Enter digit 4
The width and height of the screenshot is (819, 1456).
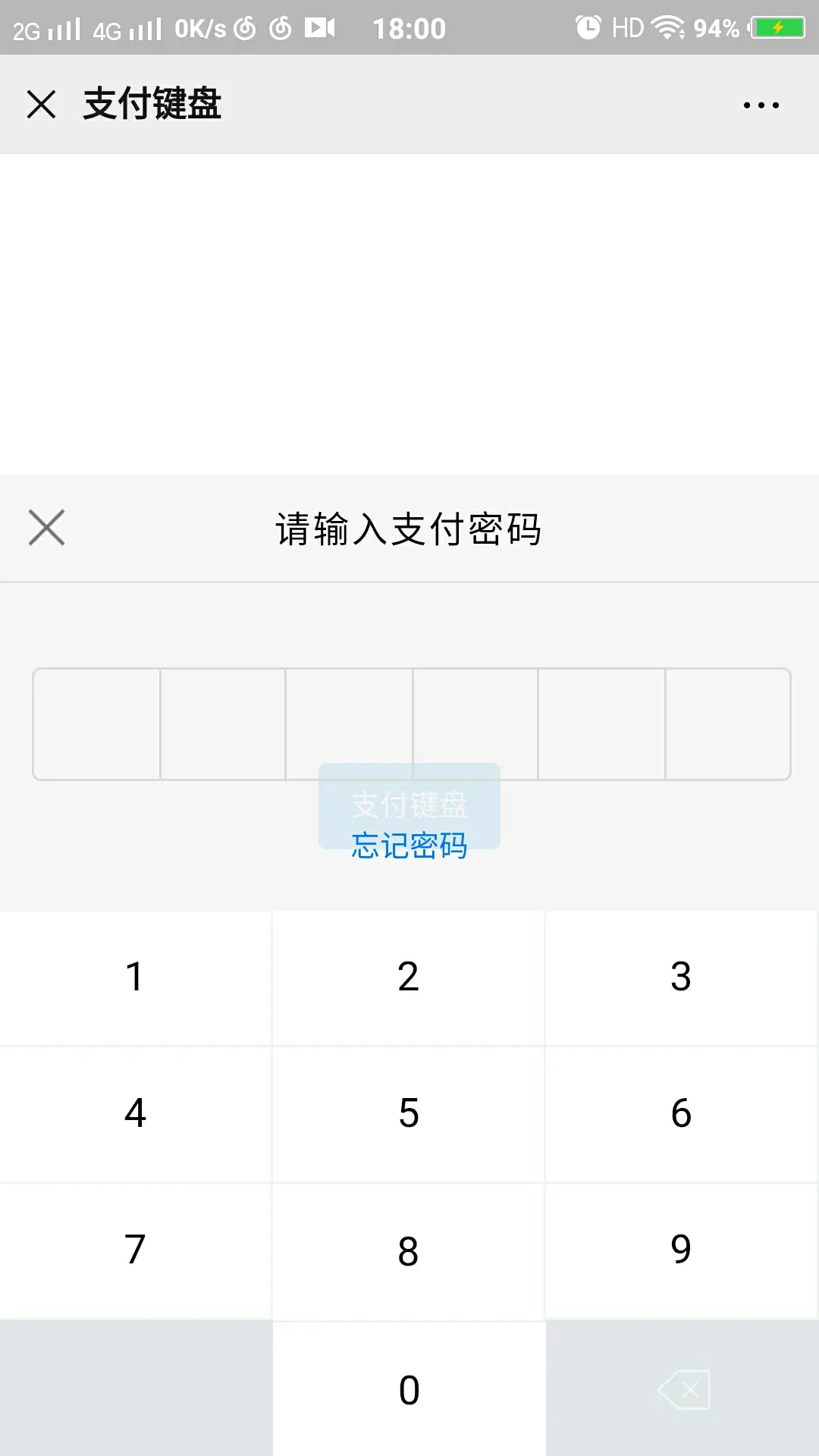click(135, 1114)
